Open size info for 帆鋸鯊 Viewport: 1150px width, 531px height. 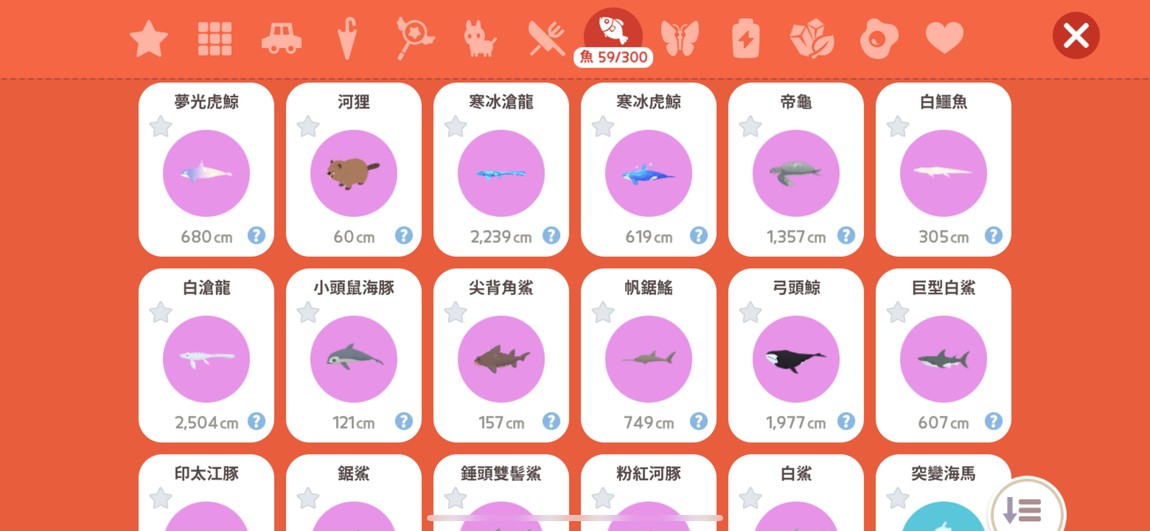pyautogui.click(x=698, y=422)
